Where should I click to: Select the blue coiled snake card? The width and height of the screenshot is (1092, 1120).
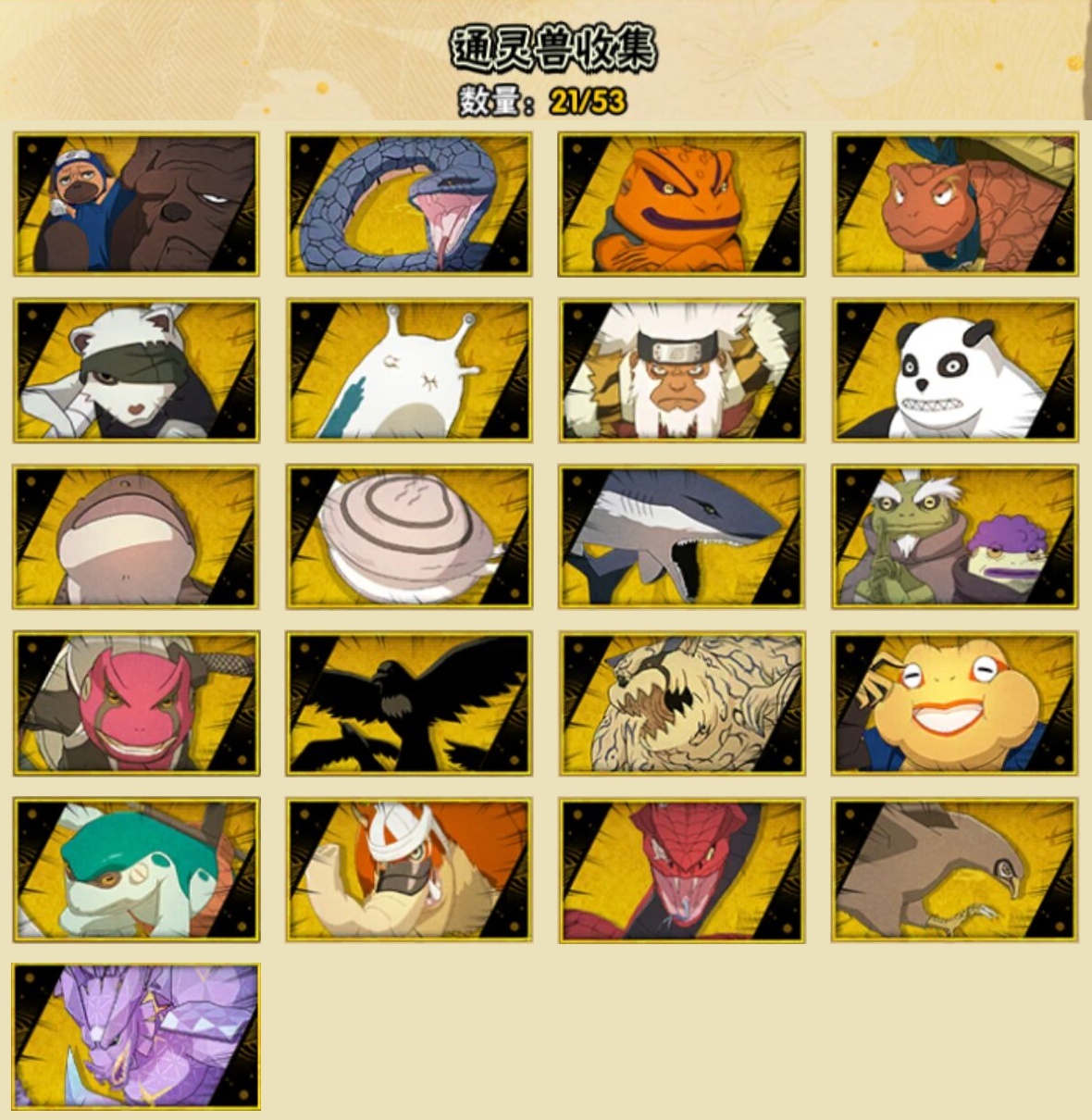coord(408,204)
